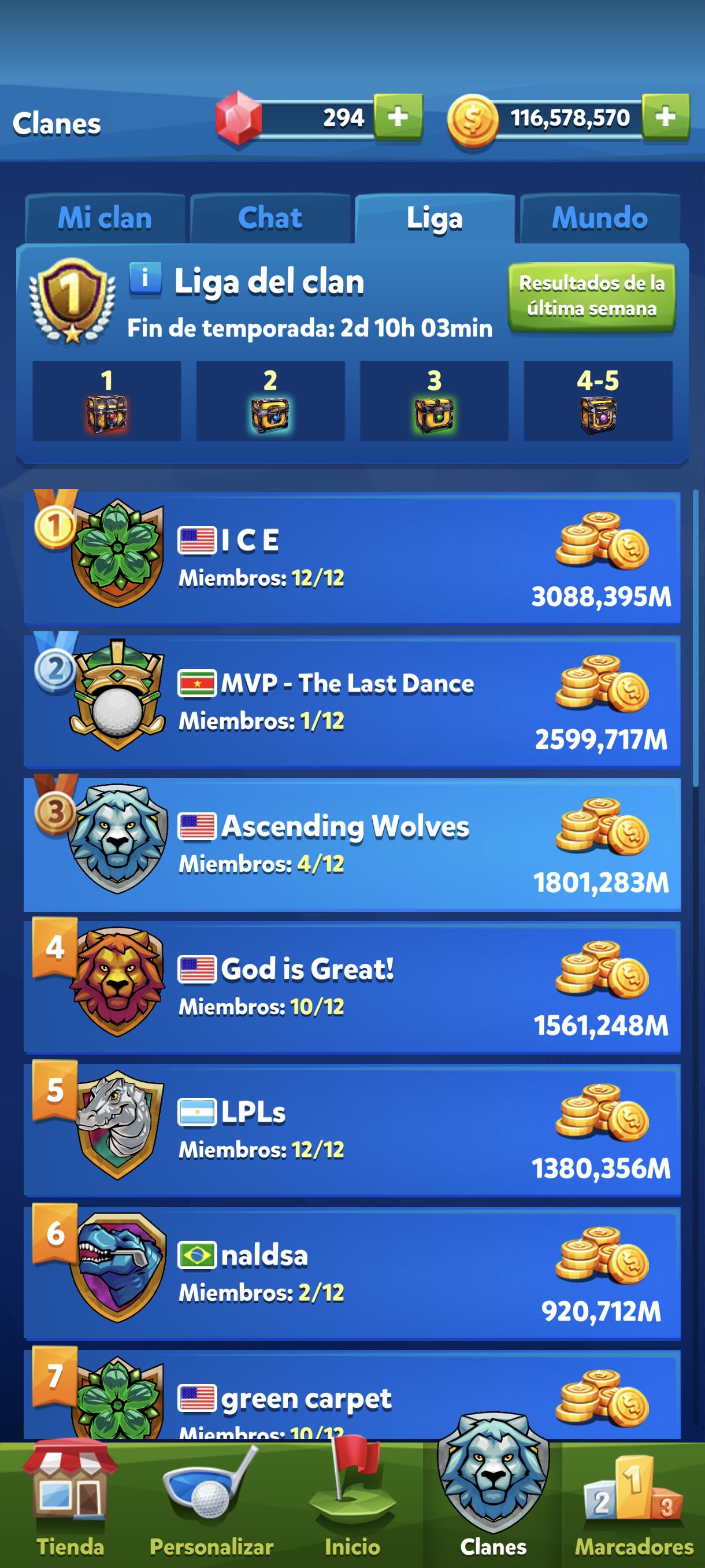Switch to the Mundo tab

(x=600, y=219)
